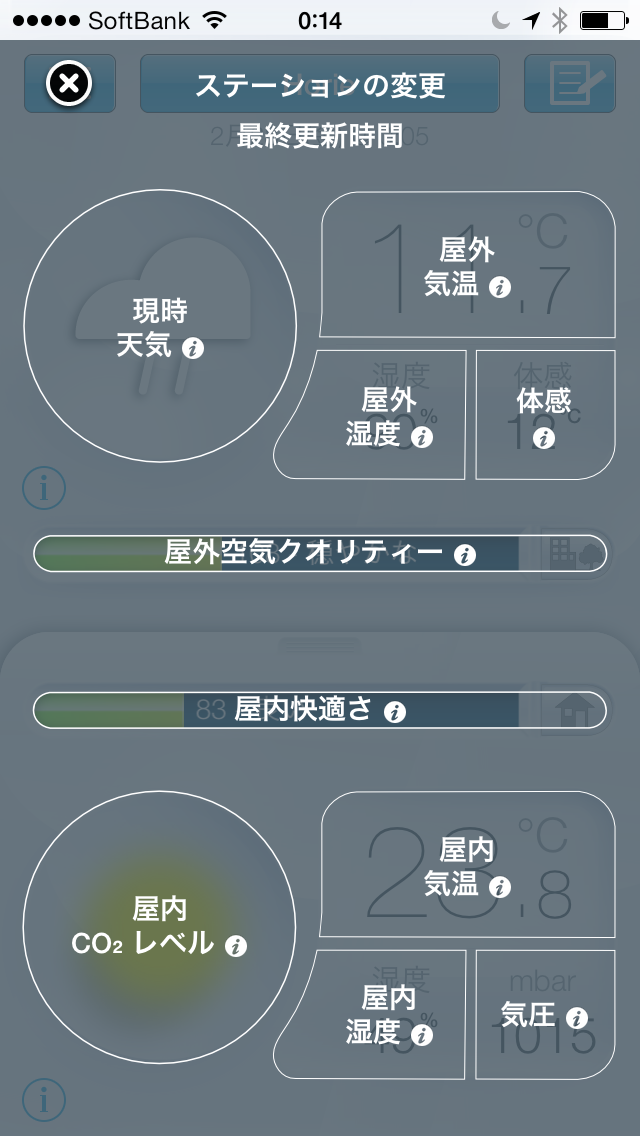View 屋外湿度 explanation
Screen dimensions: 640x1136
point(389,418)
